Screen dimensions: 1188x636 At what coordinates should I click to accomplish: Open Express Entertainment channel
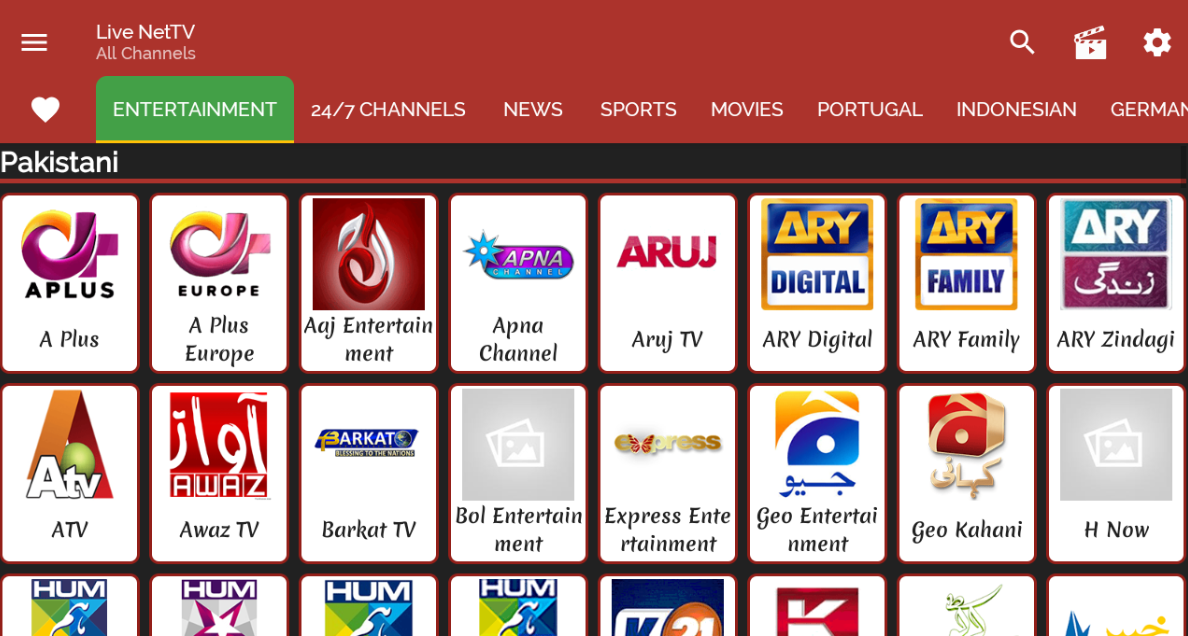[667, 473]
